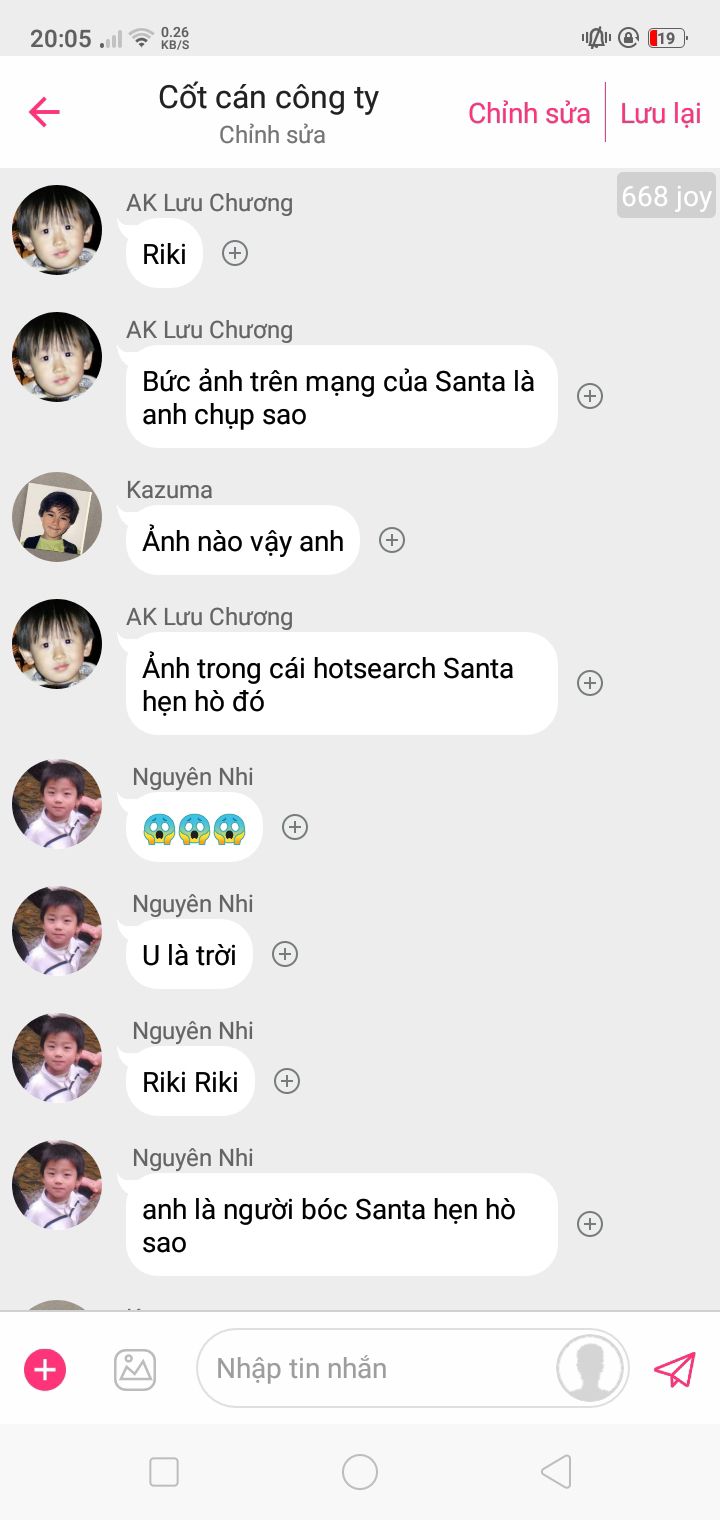Tap the plus next to the hotsearch Santa message
Screen dimensions: 720x1520
click(x=591, y=683)
